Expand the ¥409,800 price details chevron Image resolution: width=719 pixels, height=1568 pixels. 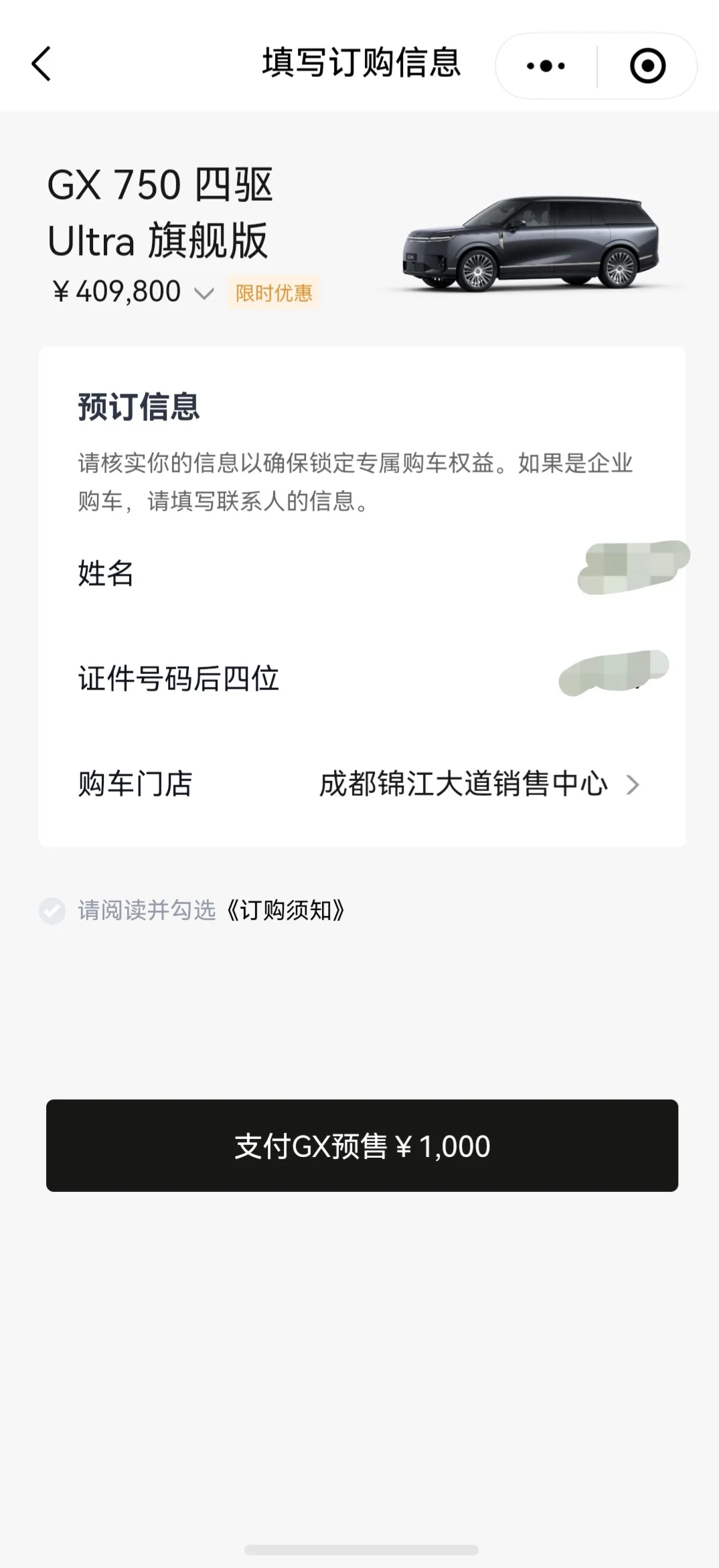(204, 293)
